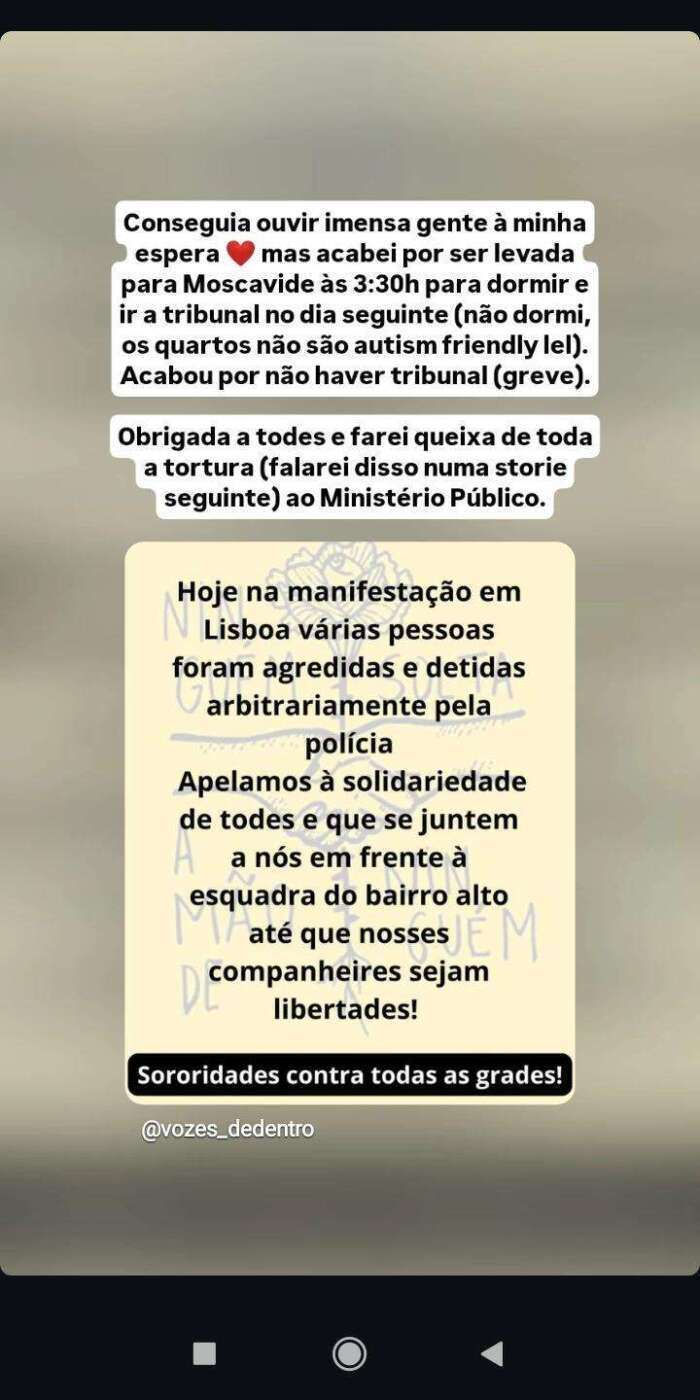The width and height of the screenshot is (700, 1400).
Task: Go back with the system back button
Action: [492, 1353]
